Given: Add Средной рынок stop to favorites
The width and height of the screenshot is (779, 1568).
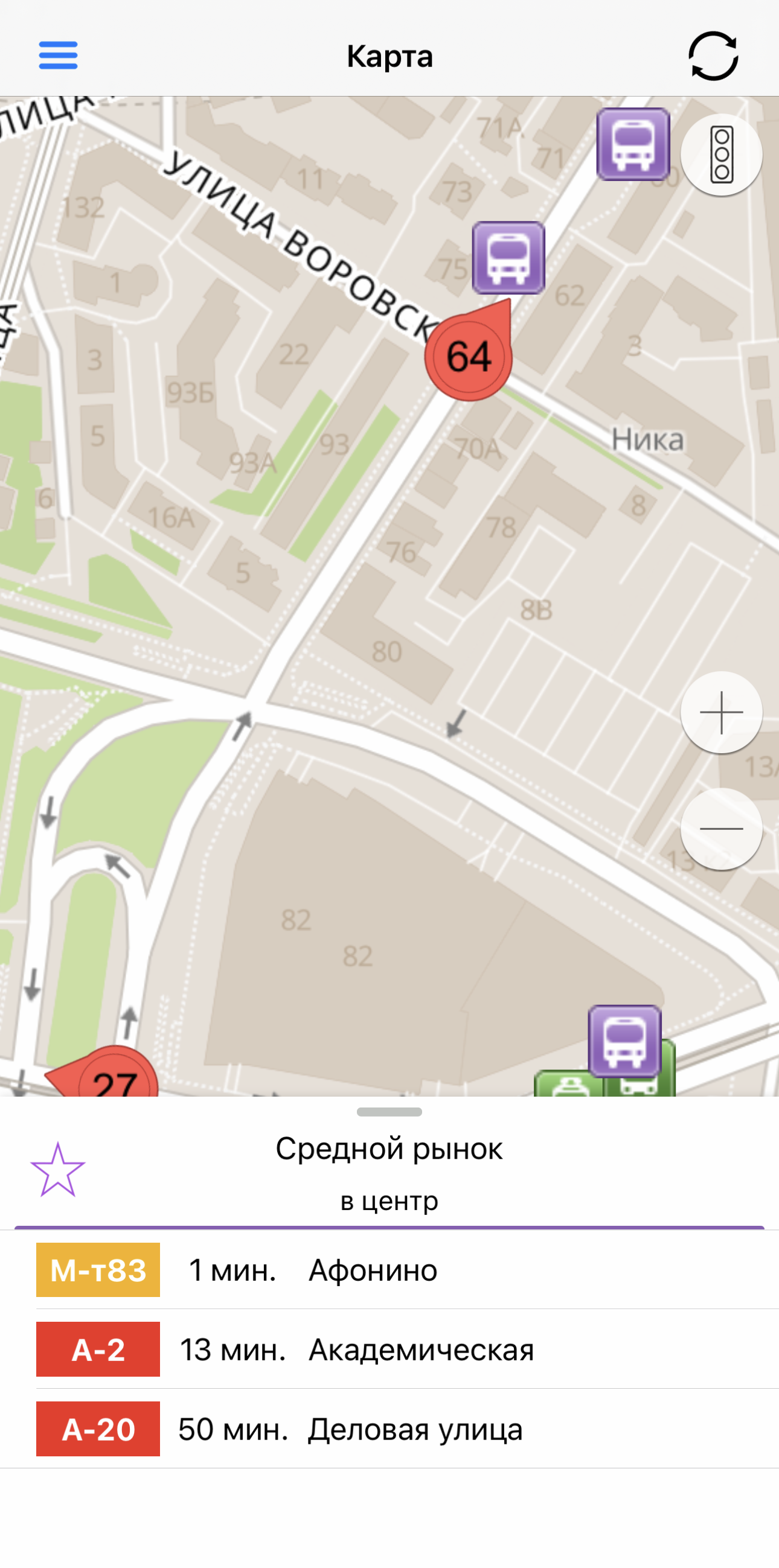Looking at the screenshot, I should point(58,1170).
